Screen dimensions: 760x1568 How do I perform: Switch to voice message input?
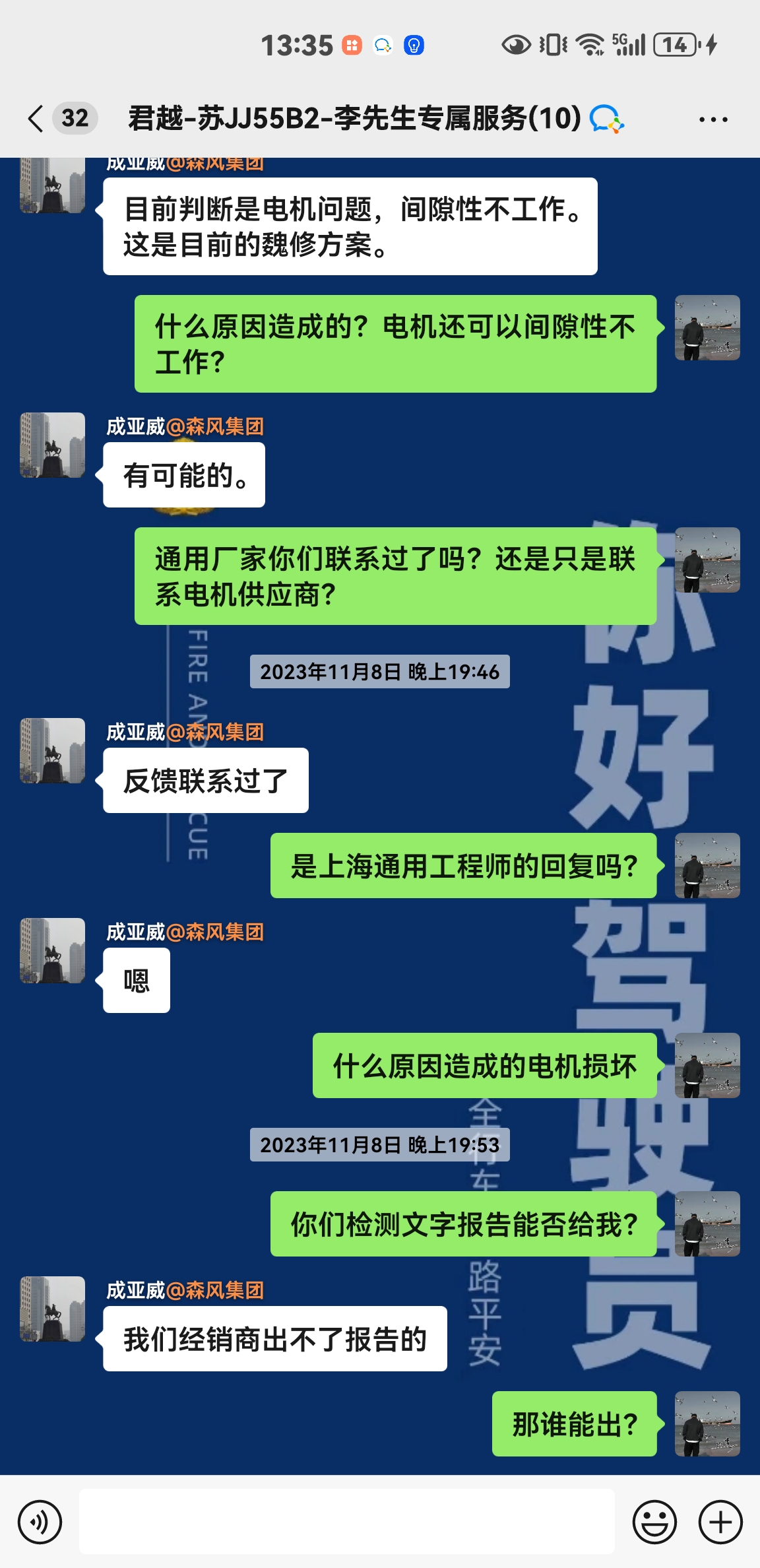coord(40,1522)
